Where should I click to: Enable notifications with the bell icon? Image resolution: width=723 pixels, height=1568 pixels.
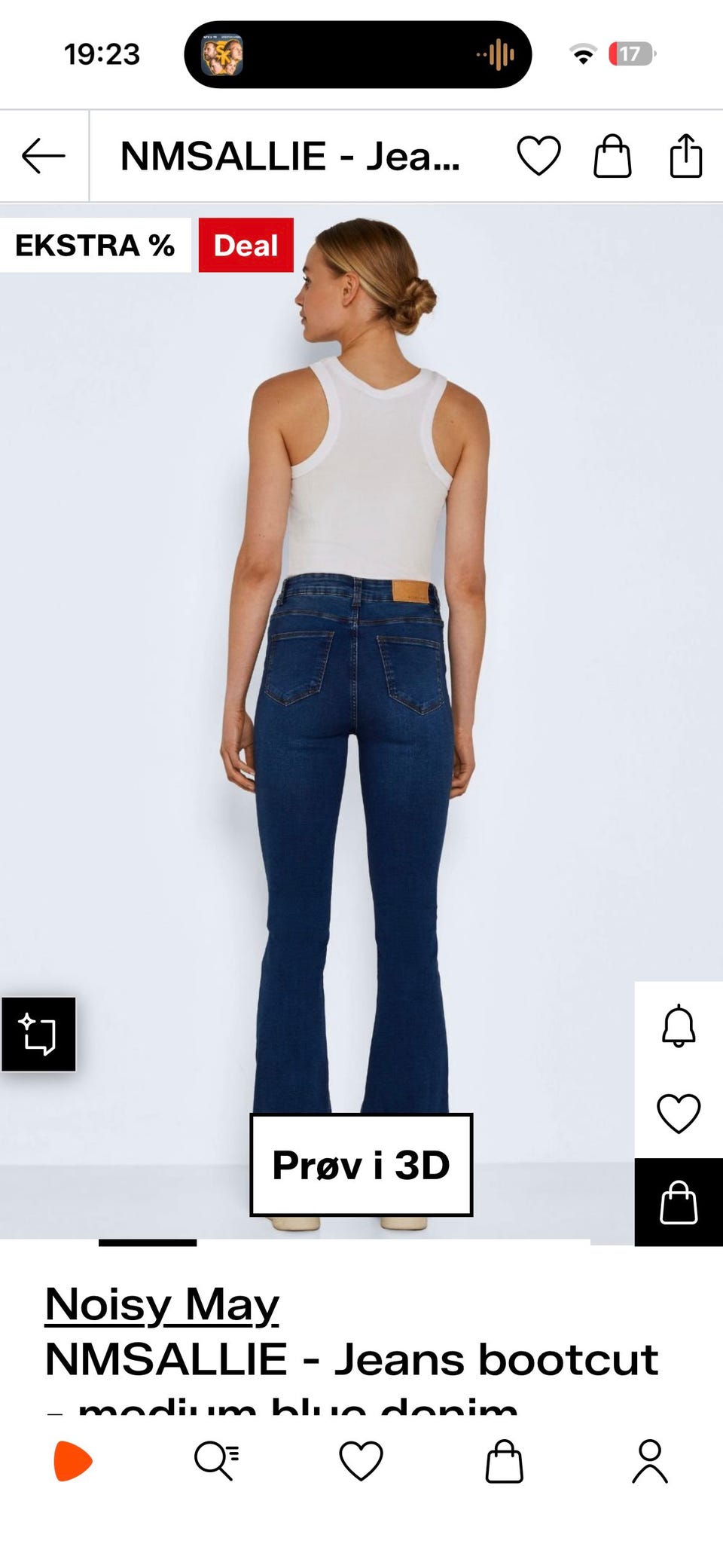[x=679, y=1025]
